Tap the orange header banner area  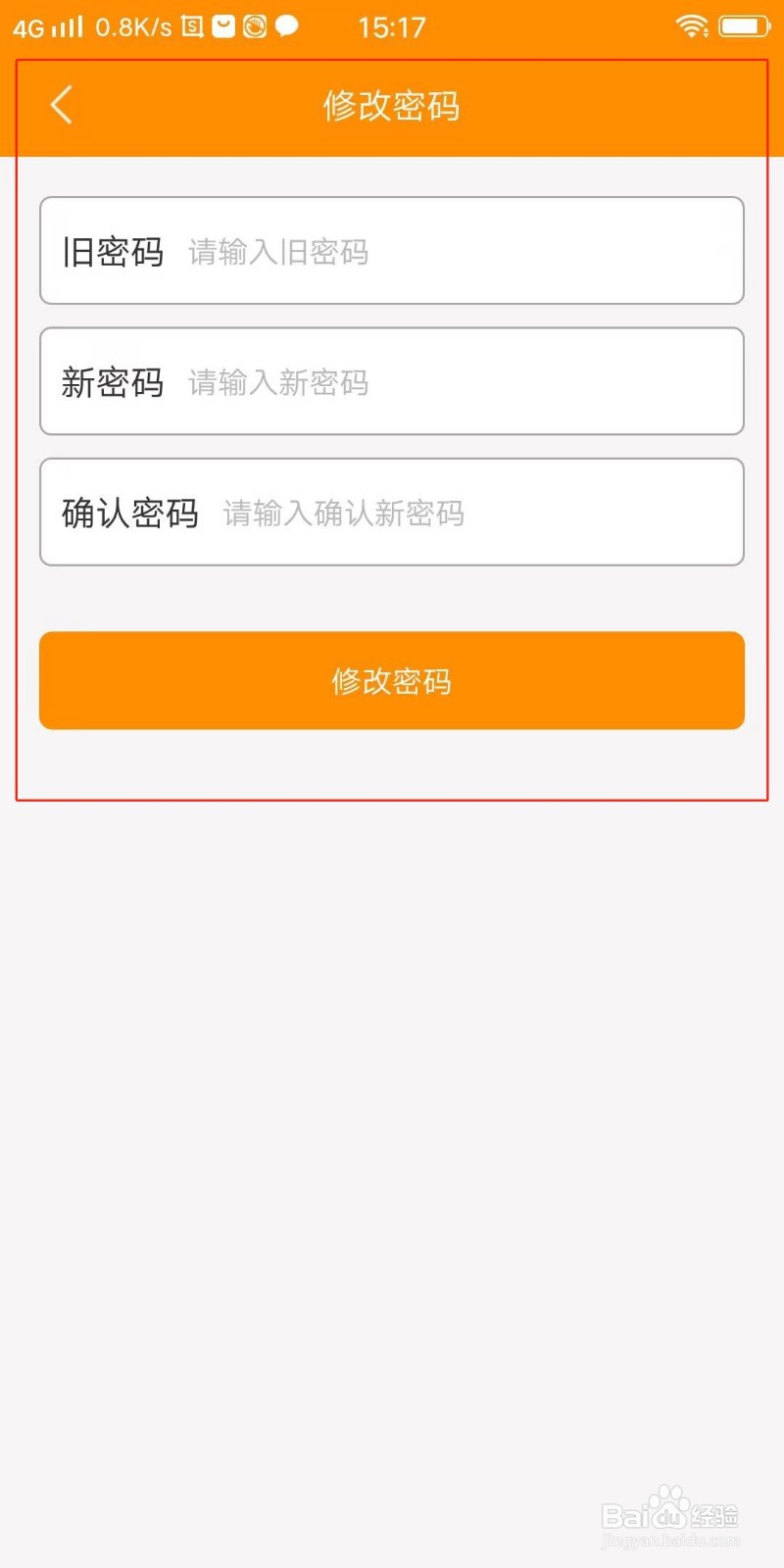coord(588,107)
